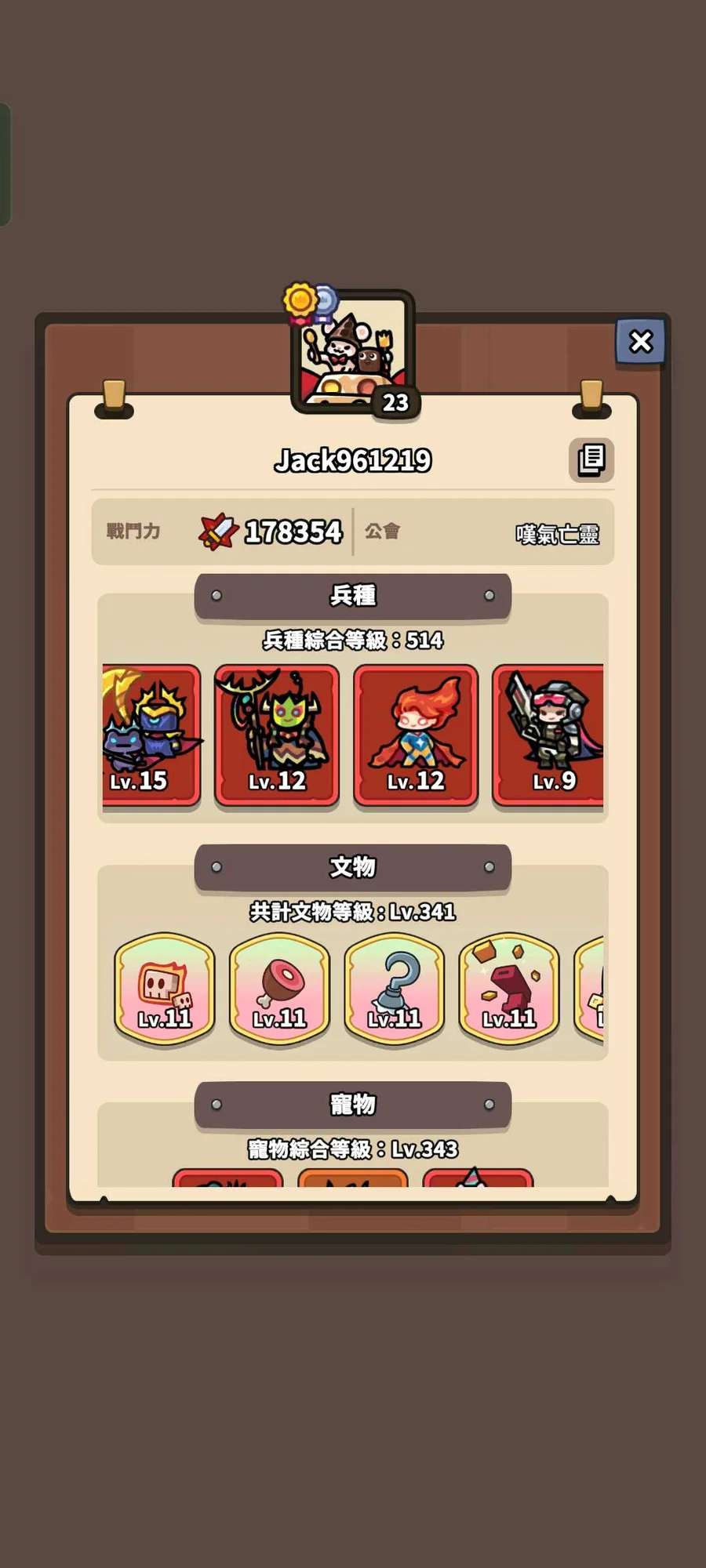Close the player profile popup
706x1568 pixels.
(x=641, y=342)
